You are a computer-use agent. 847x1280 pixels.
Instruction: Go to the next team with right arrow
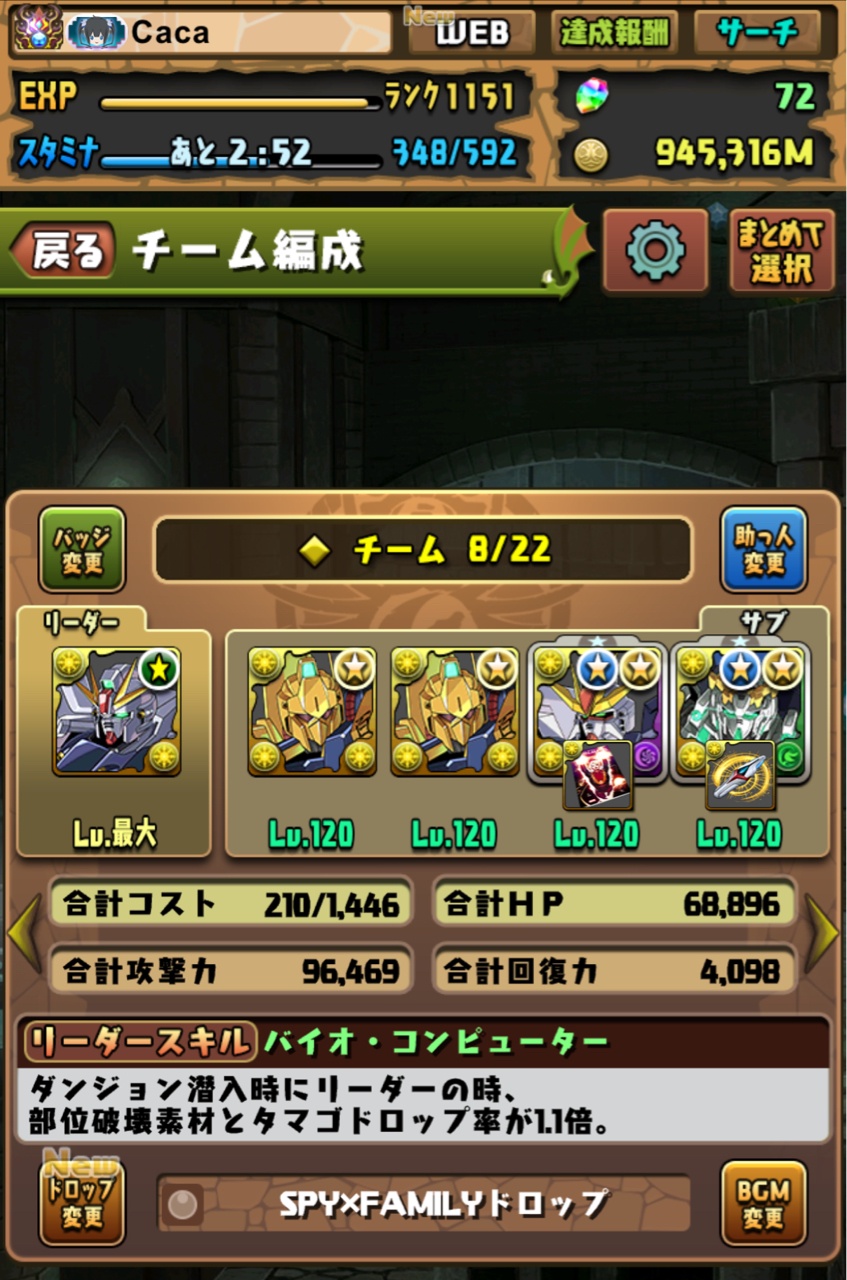coord(822,935)
